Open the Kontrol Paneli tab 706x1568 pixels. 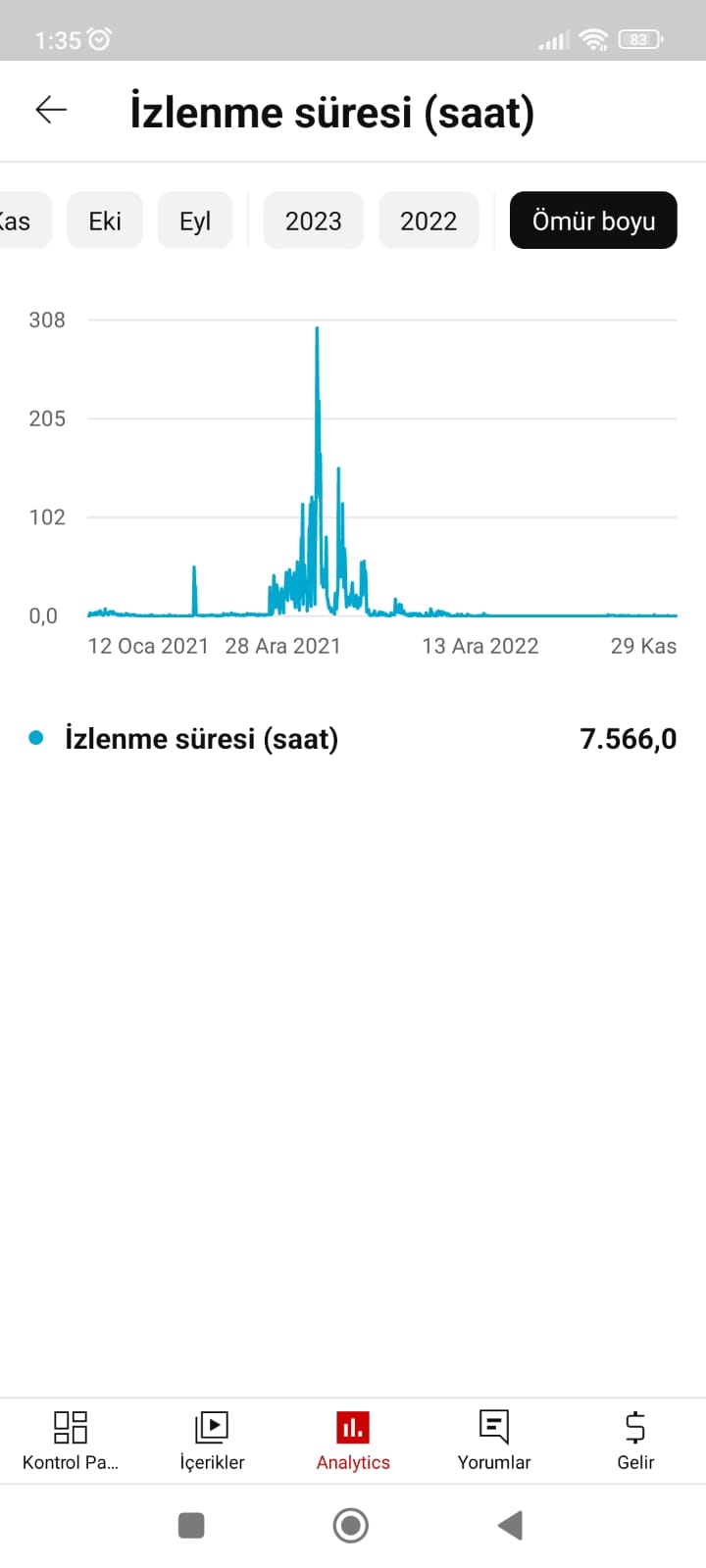click(71, 1441)
